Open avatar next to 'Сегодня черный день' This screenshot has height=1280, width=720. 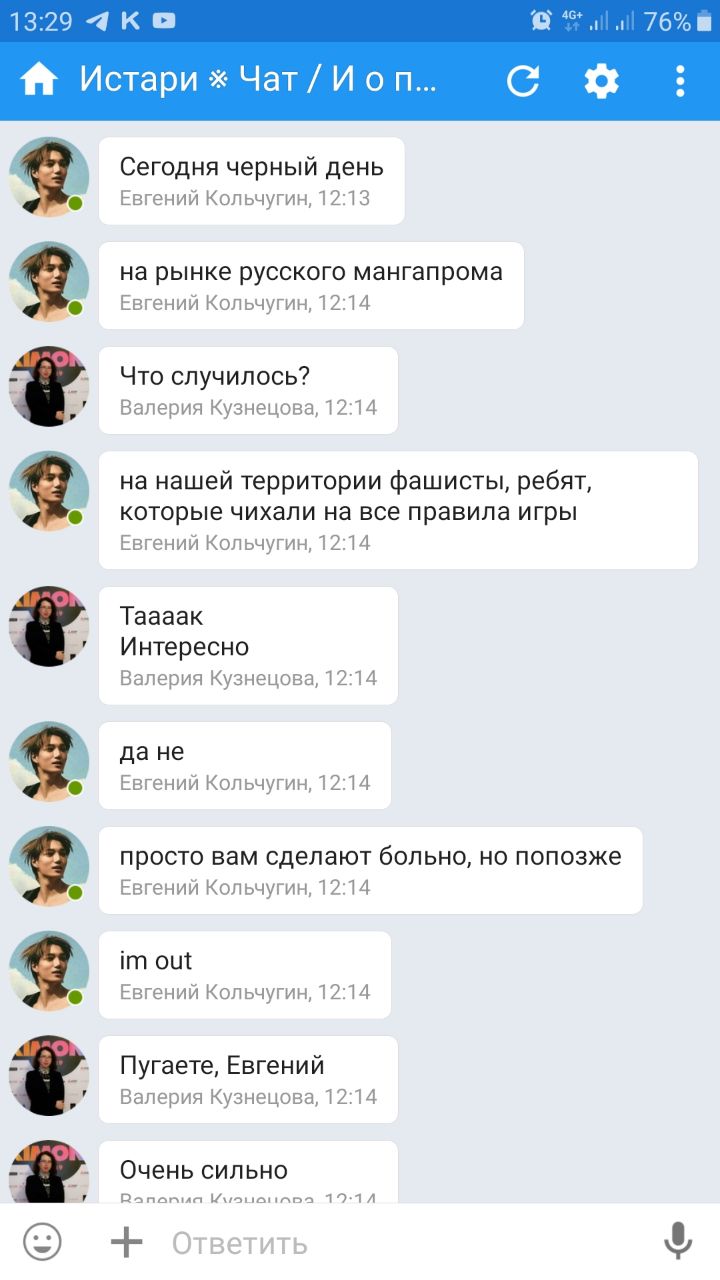click(x=49, y=177)
